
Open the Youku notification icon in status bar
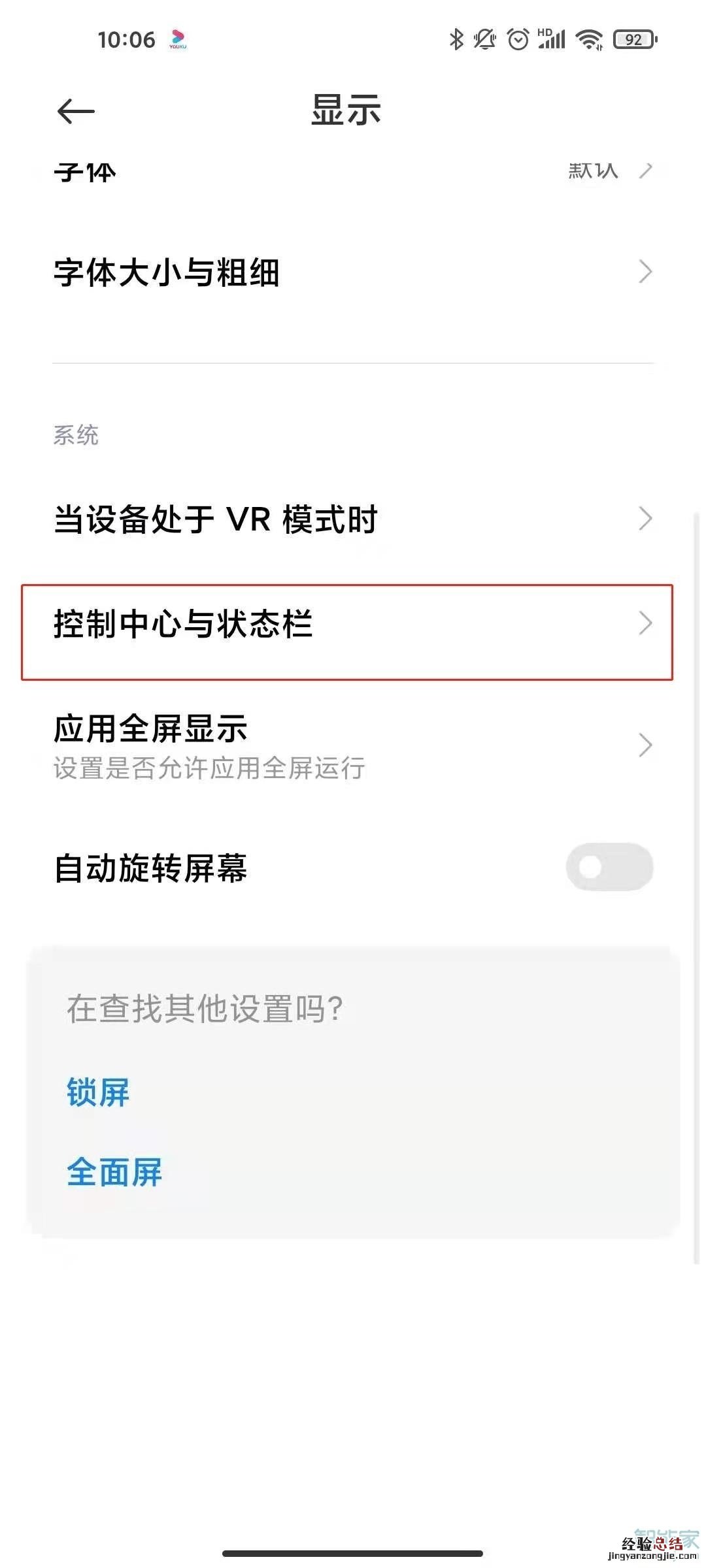click(x=176, y=41)
